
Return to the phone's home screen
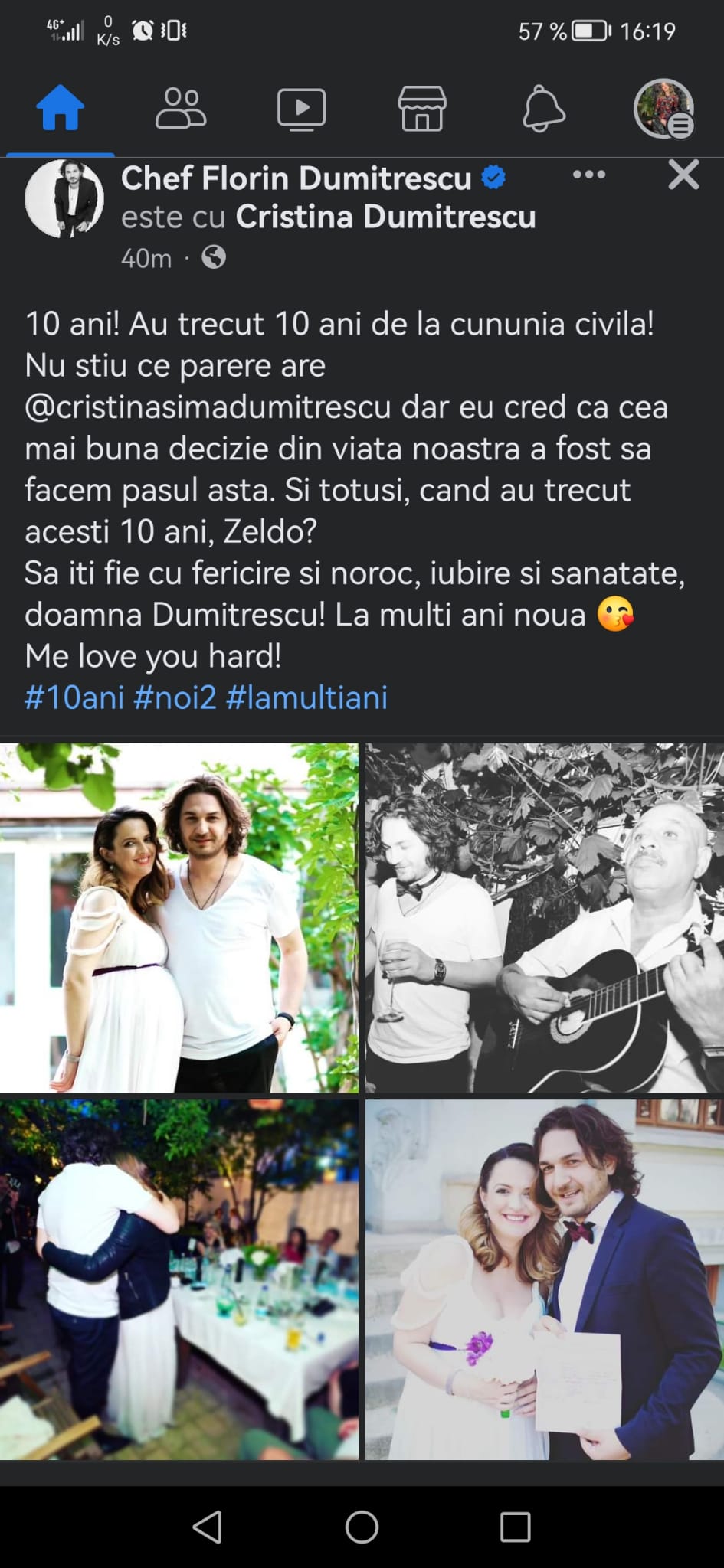pos(362,1527)
